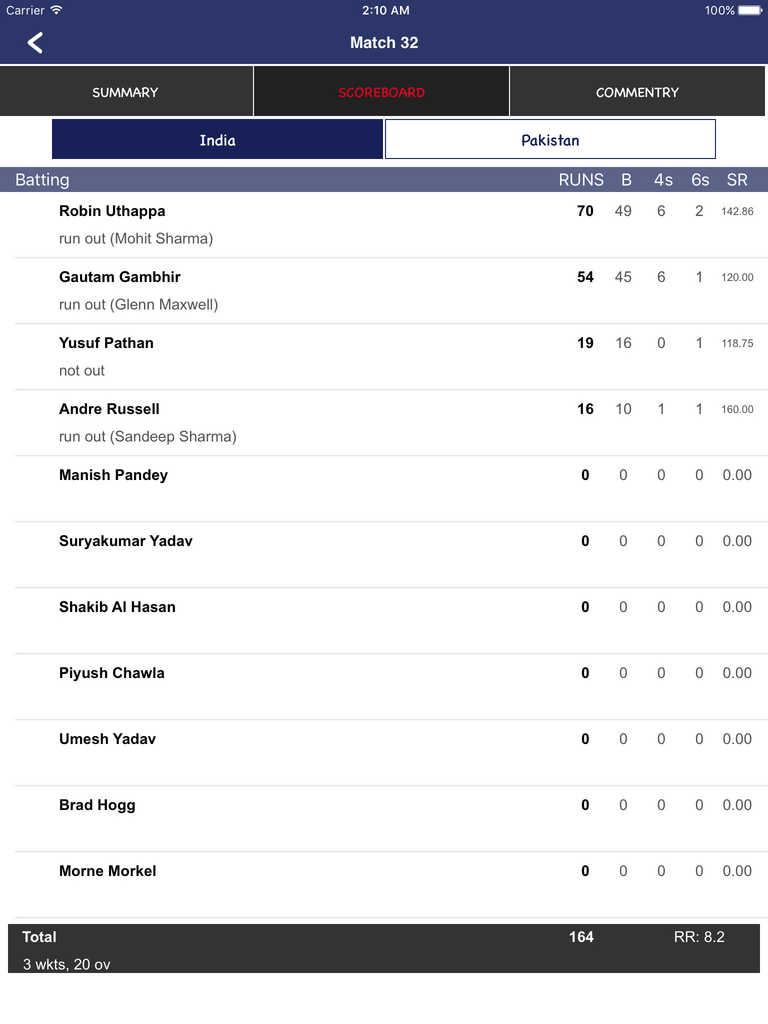Show India's batting scorecard
This screenshot has width=768, height=1024.
tap(217, 140)
